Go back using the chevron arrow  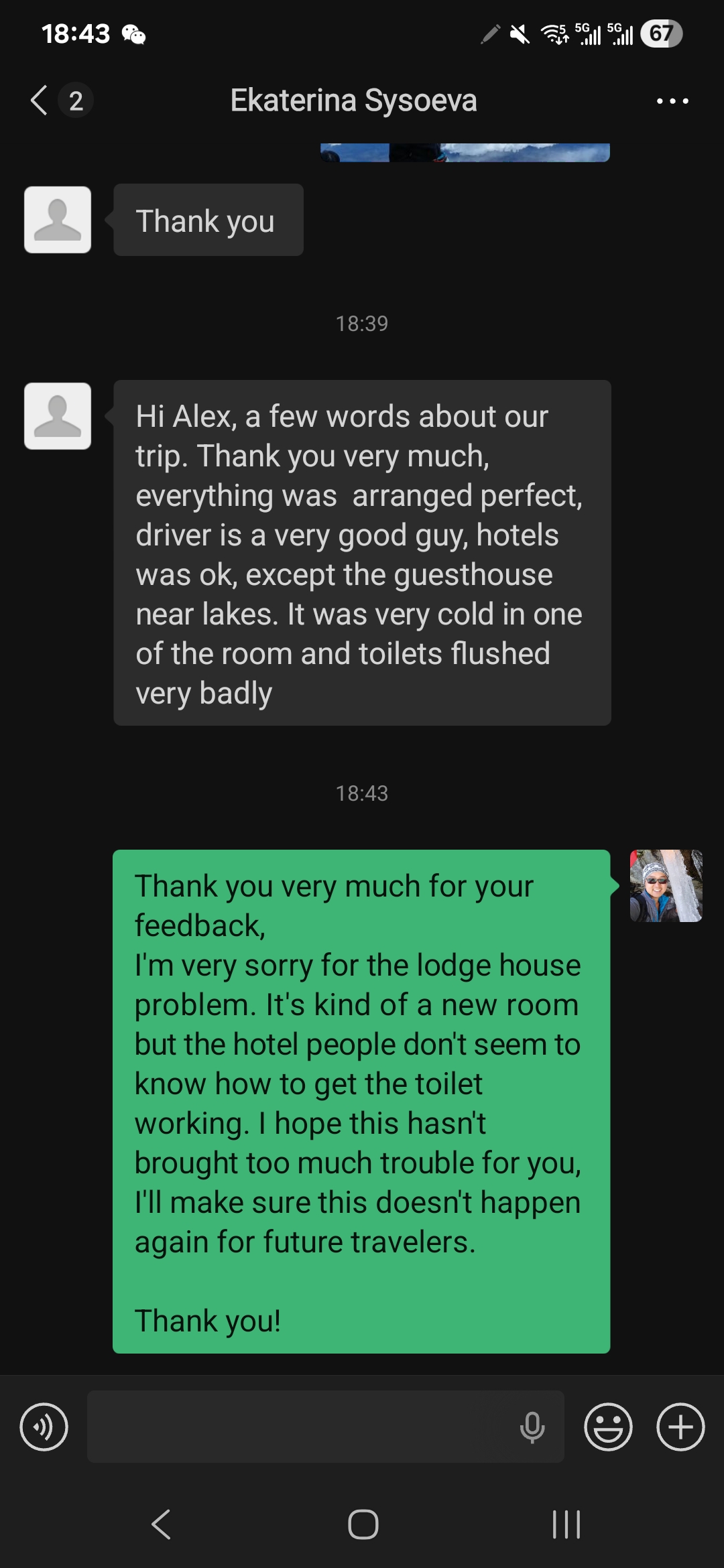point(38,101)
